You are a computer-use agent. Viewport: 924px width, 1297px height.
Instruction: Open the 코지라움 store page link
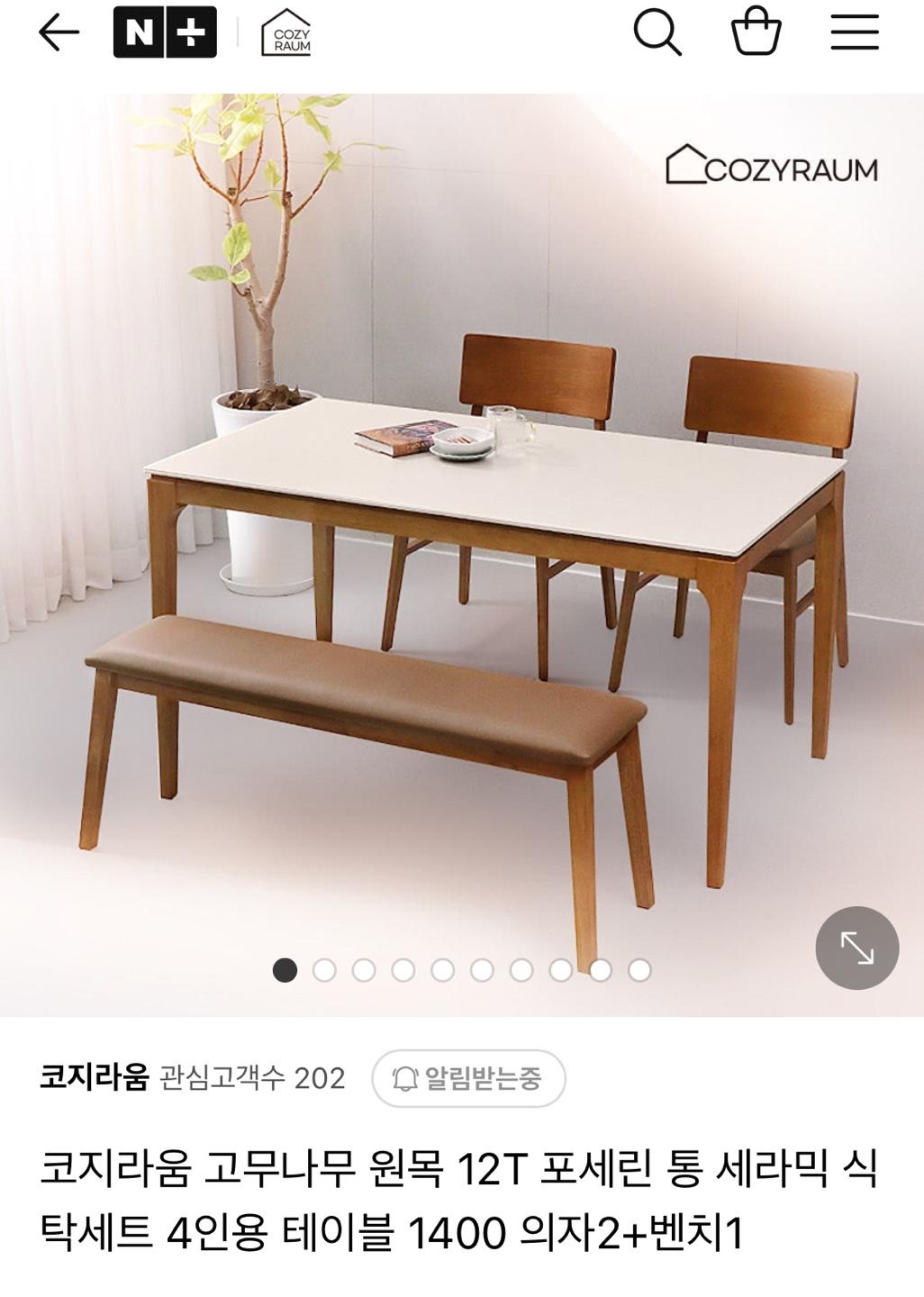pyautogui.click(x=94, y=1077)
